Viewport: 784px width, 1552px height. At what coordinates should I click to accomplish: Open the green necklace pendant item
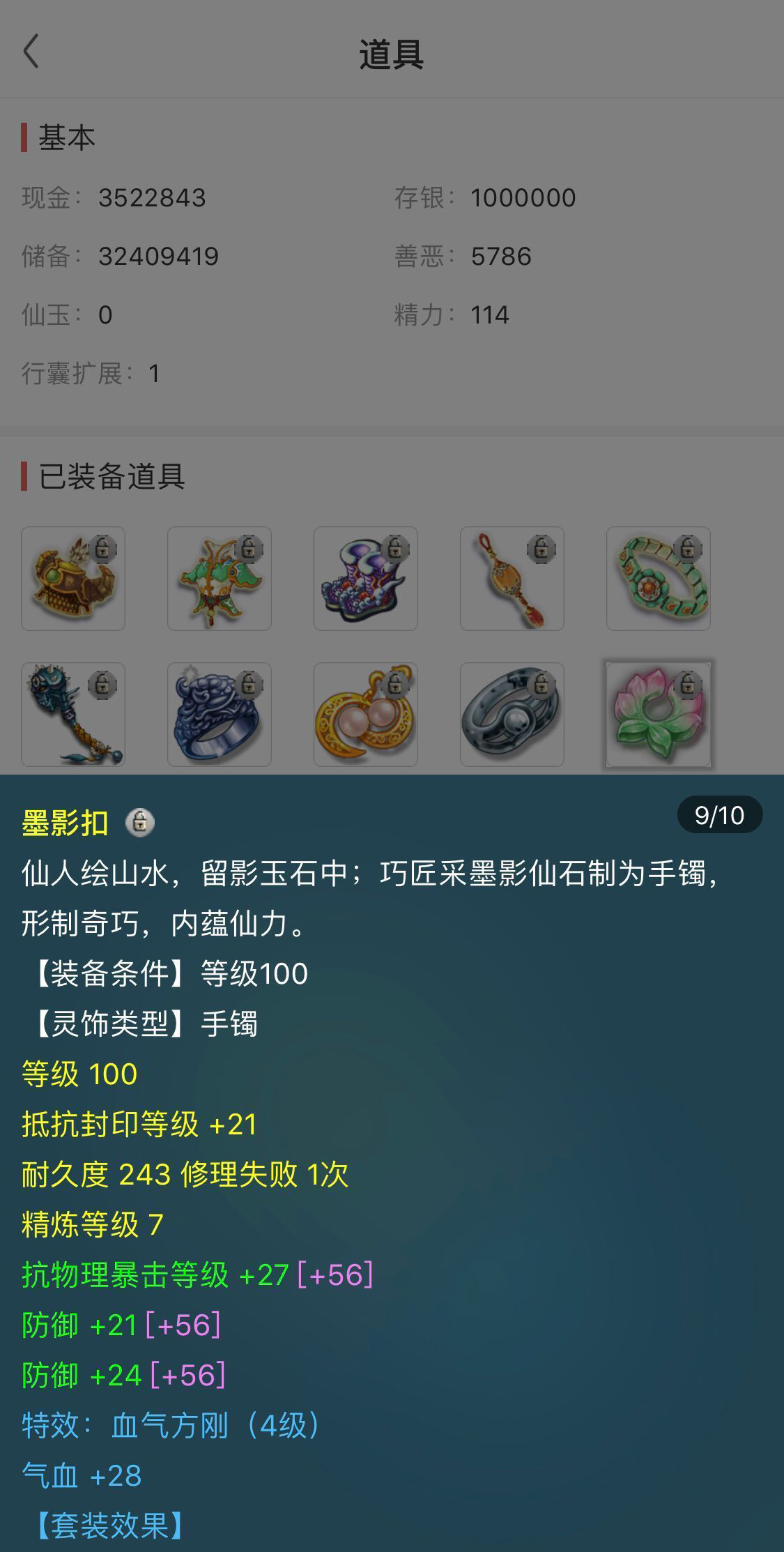click(220, 579)
